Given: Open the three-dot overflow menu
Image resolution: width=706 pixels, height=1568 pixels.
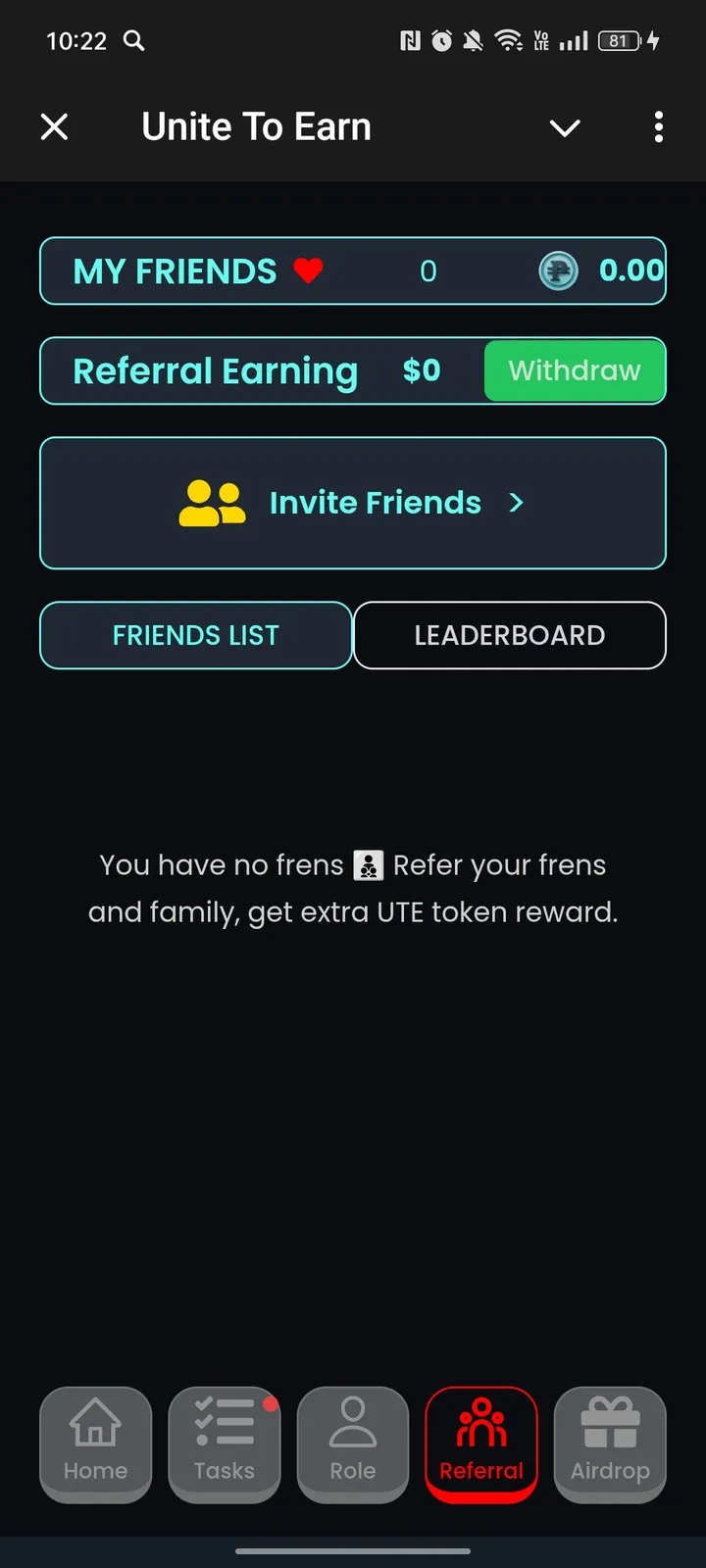Looking at the screenshot, I should (658, 127).
